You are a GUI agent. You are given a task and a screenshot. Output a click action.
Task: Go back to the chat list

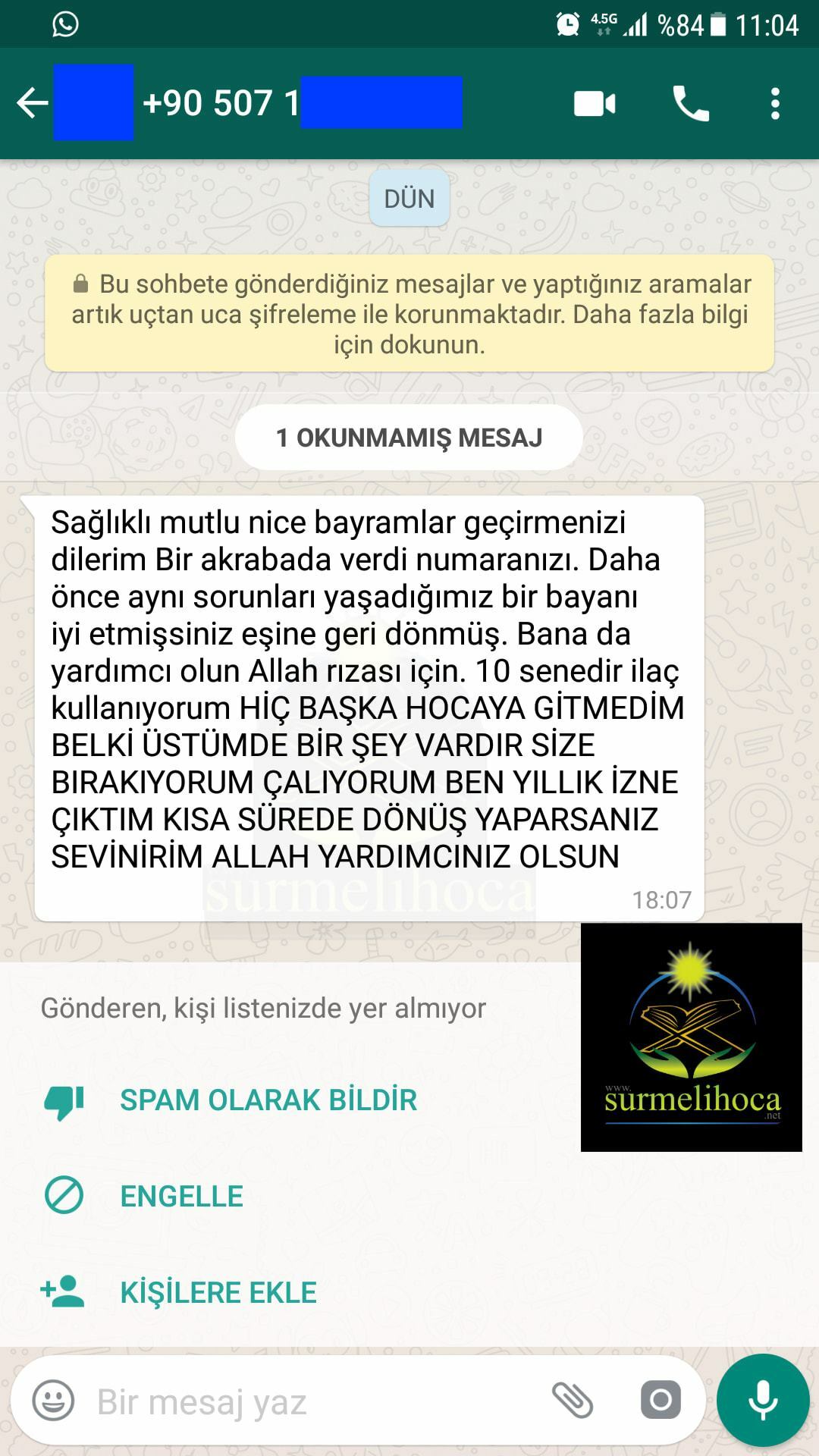(32, 103)
